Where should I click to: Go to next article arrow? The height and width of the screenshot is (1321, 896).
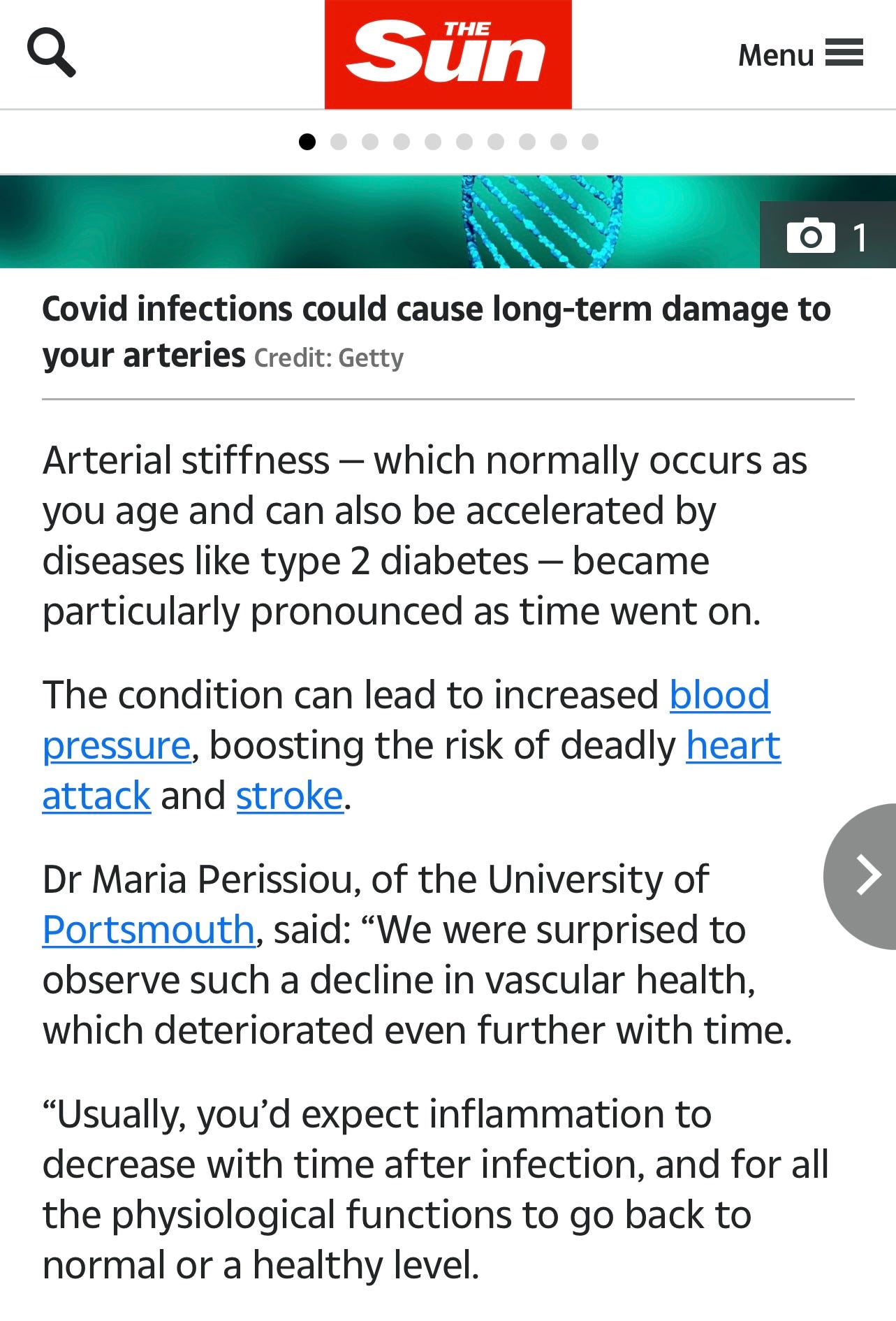(866, 875)
